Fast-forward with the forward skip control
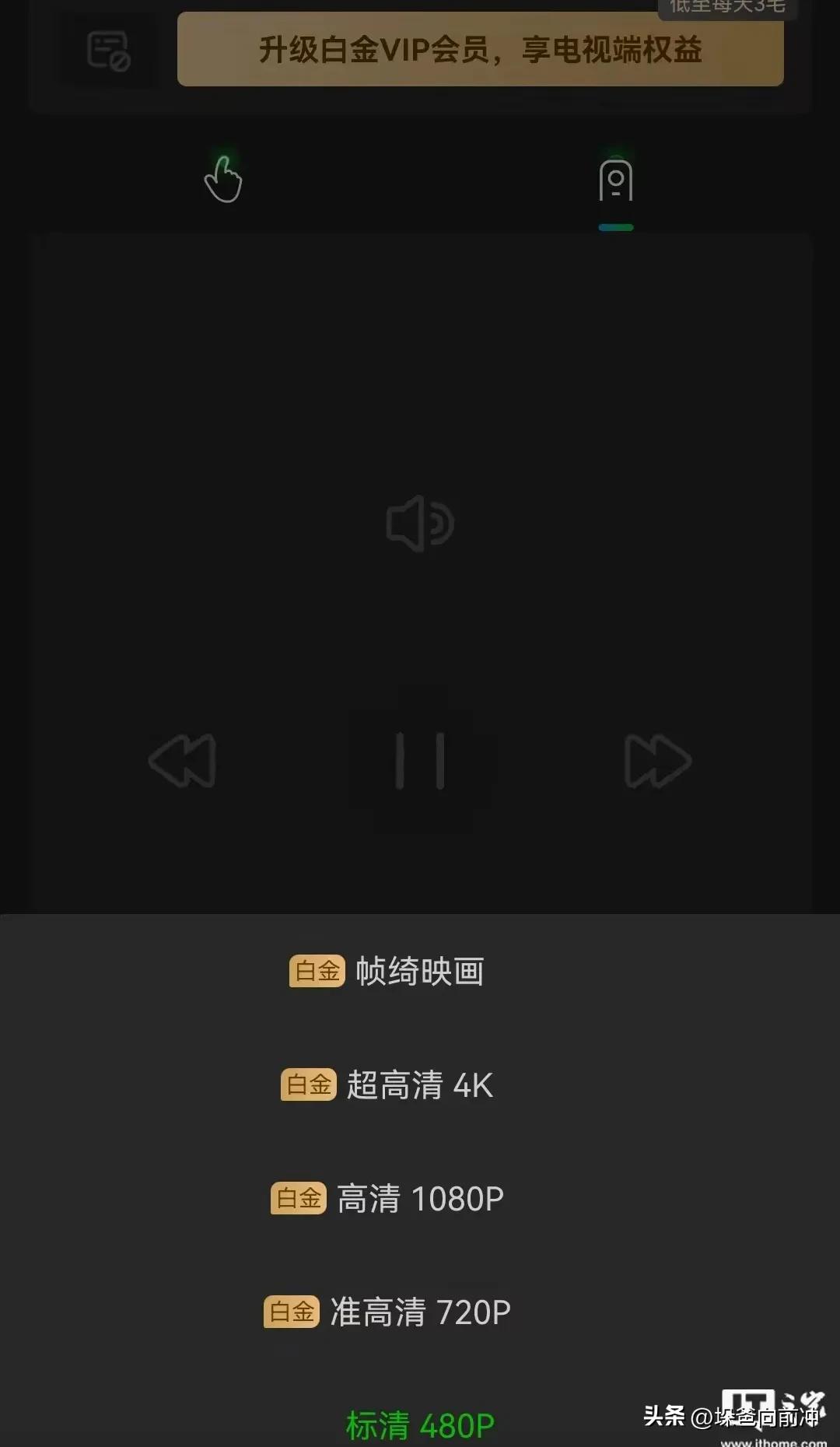Viewport: 840px width, 1447px height. point(657,761)
